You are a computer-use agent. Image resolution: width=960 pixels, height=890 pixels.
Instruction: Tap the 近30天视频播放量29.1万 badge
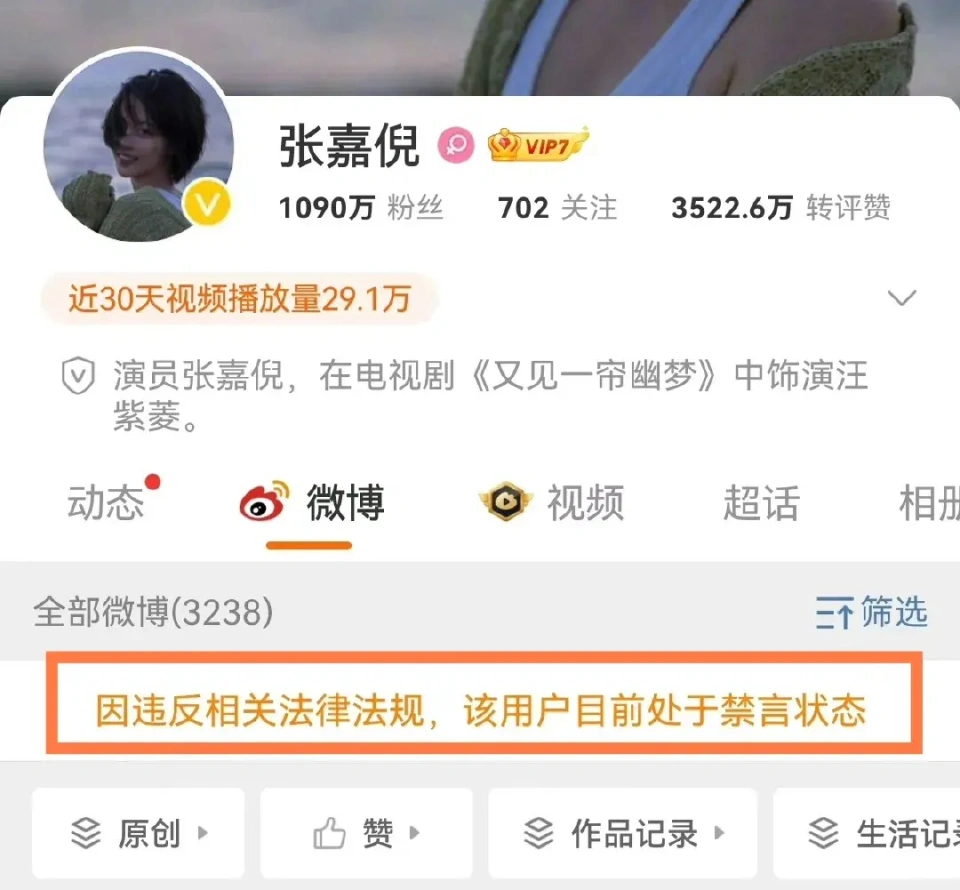tap(239, 298)
